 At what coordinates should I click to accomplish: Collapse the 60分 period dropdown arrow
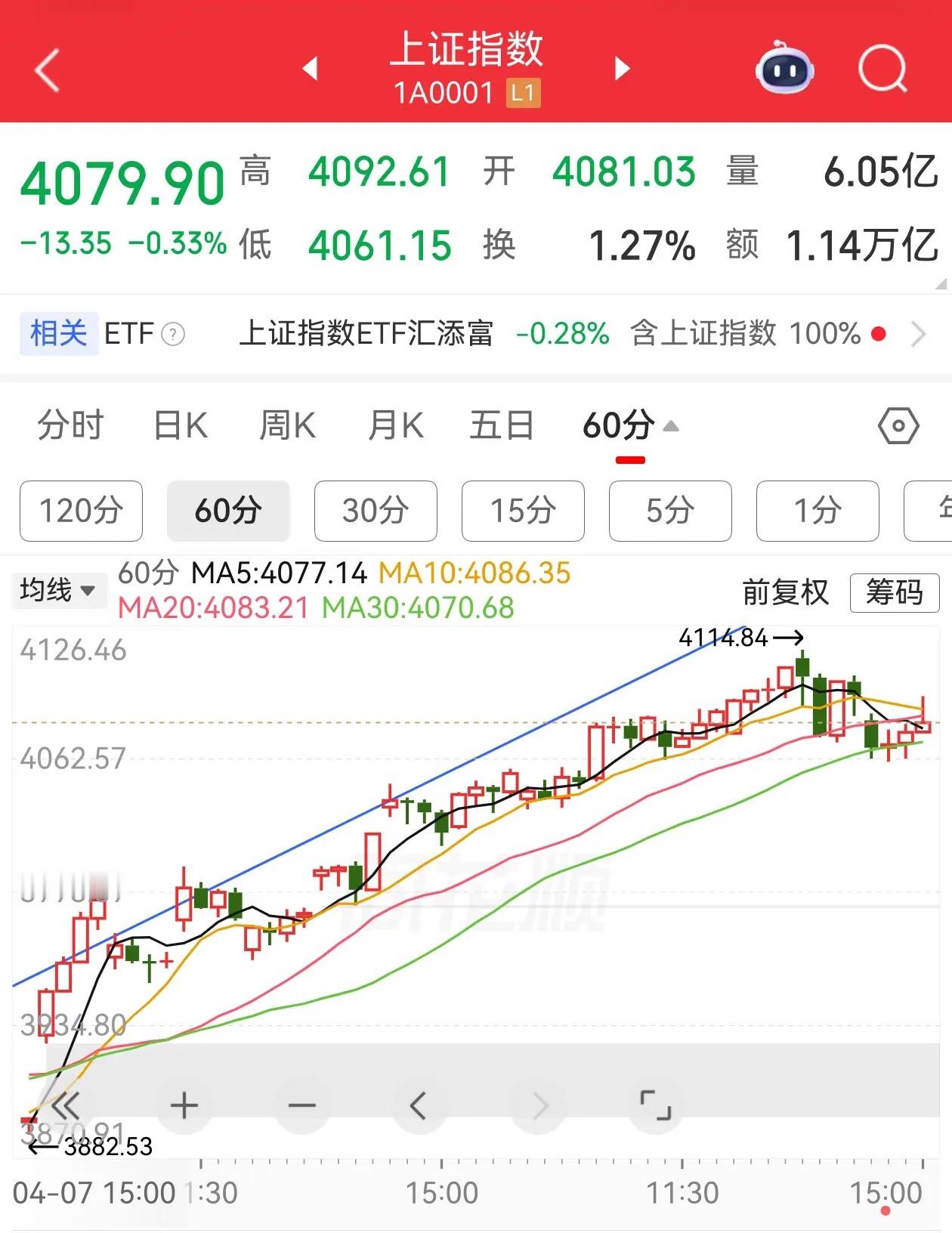tap(671, 425)
